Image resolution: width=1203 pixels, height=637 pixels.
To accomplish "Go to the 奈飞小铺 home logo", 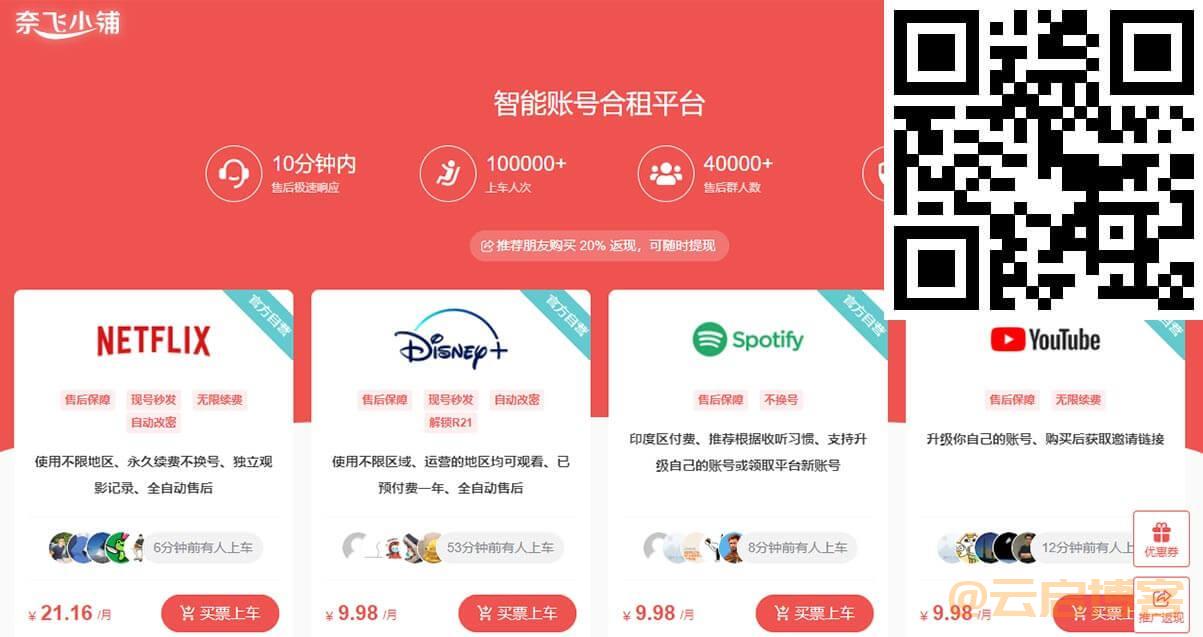I will click(x=67, y=22).
